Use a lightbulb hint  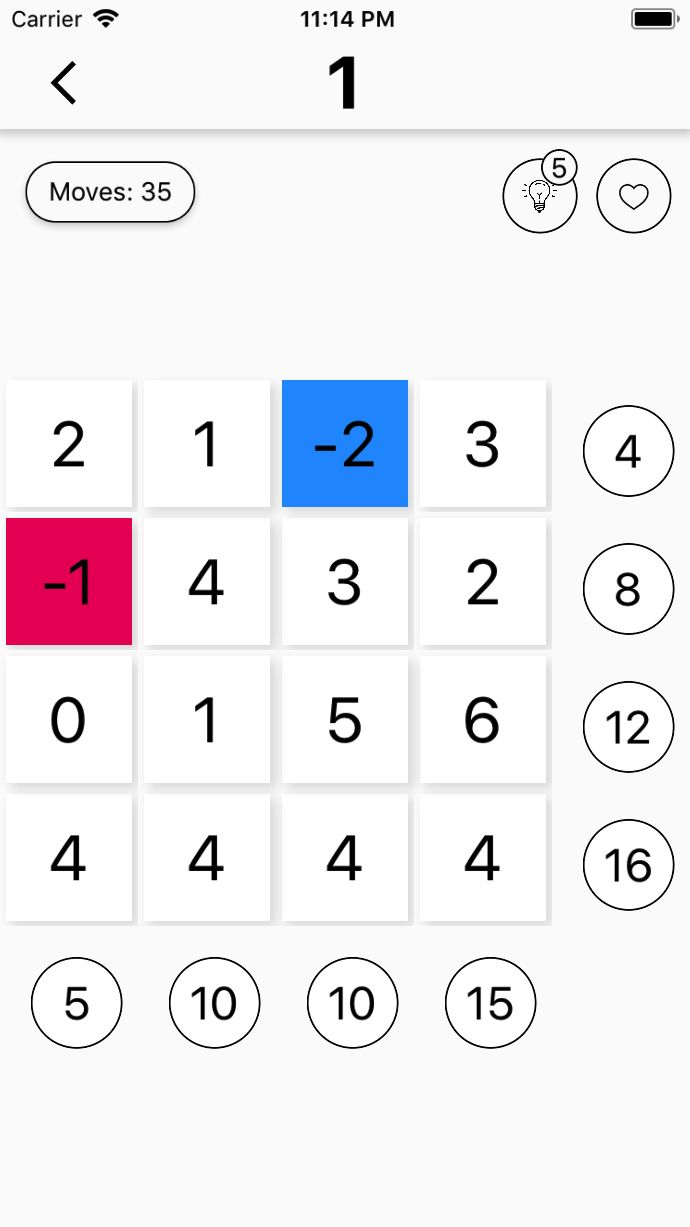pyautogui.click(x=540, y=195)
